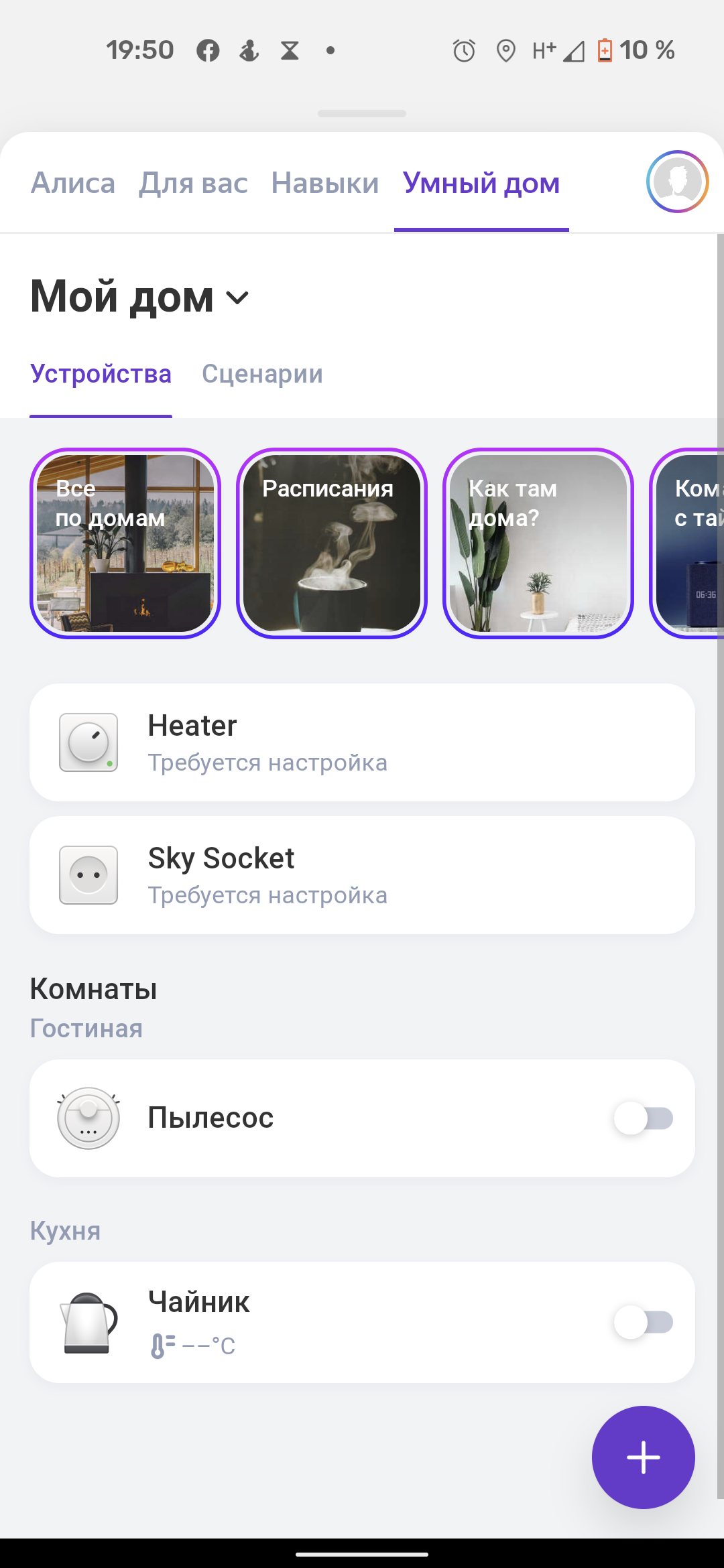724x1568 pixels.
Task: Switch to the Алиса tab
Action: [x=73, y=183]
